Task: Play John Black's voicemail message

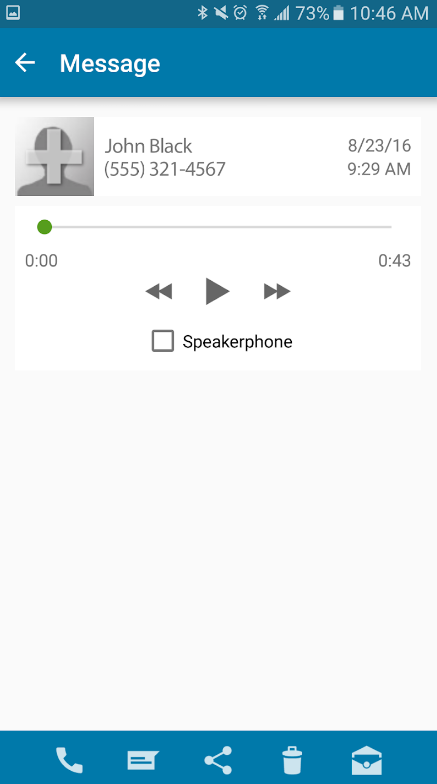Action: click(x=218, y=291)
